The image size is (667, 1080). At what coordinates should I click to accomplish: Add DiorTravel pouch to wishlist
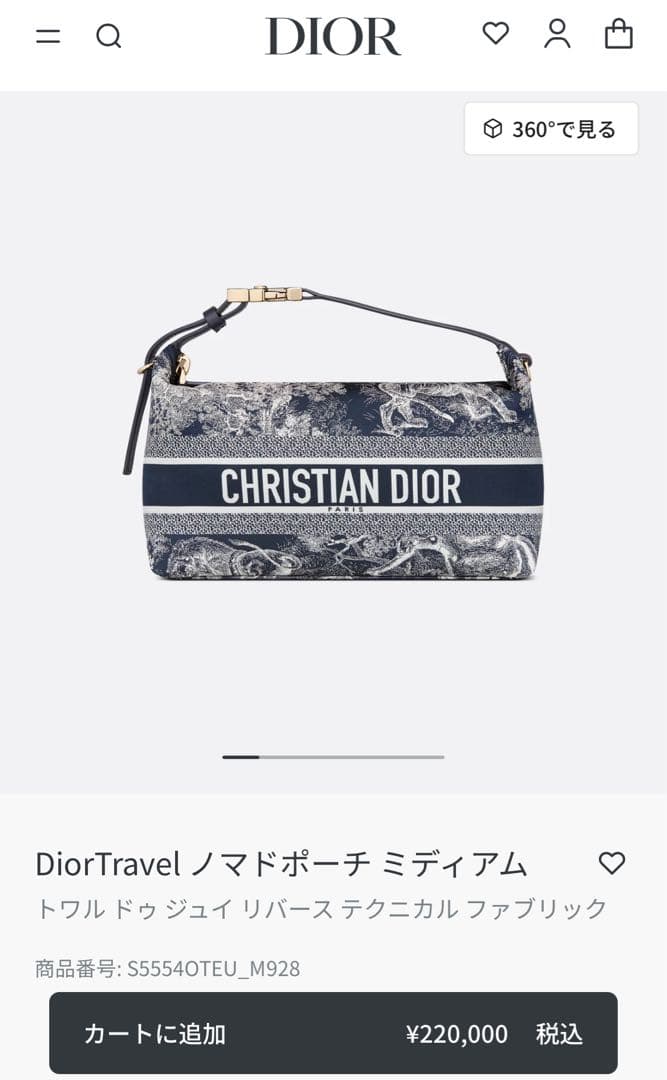click(x=611, y=863)
